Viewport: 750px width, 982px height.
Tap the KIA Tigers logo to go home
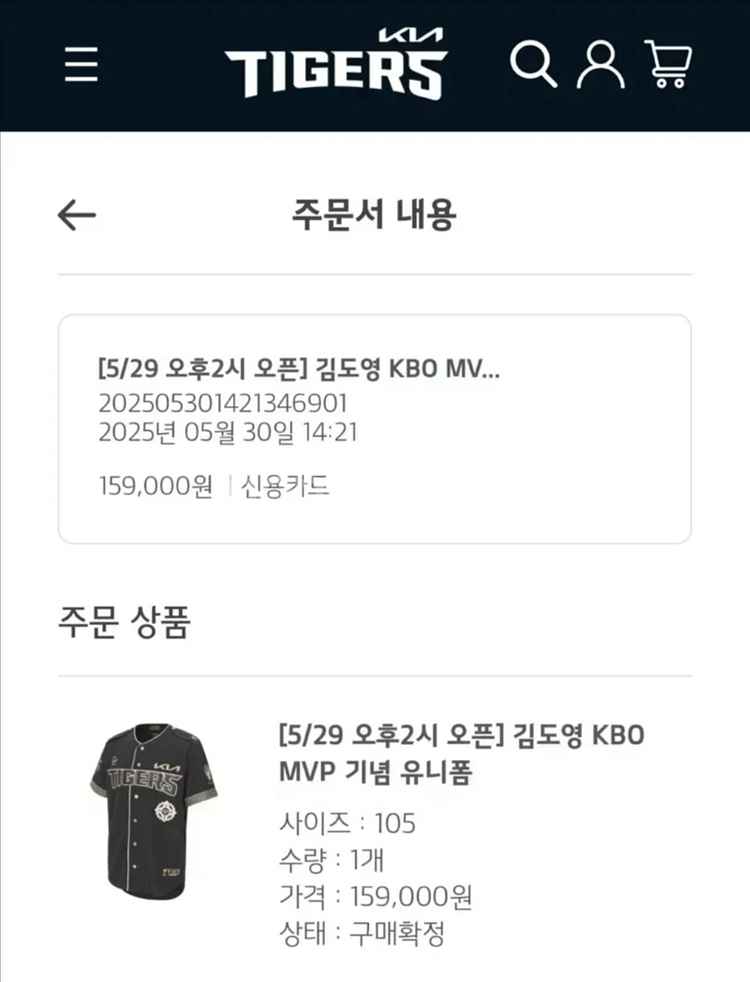[x=336, y=66]
